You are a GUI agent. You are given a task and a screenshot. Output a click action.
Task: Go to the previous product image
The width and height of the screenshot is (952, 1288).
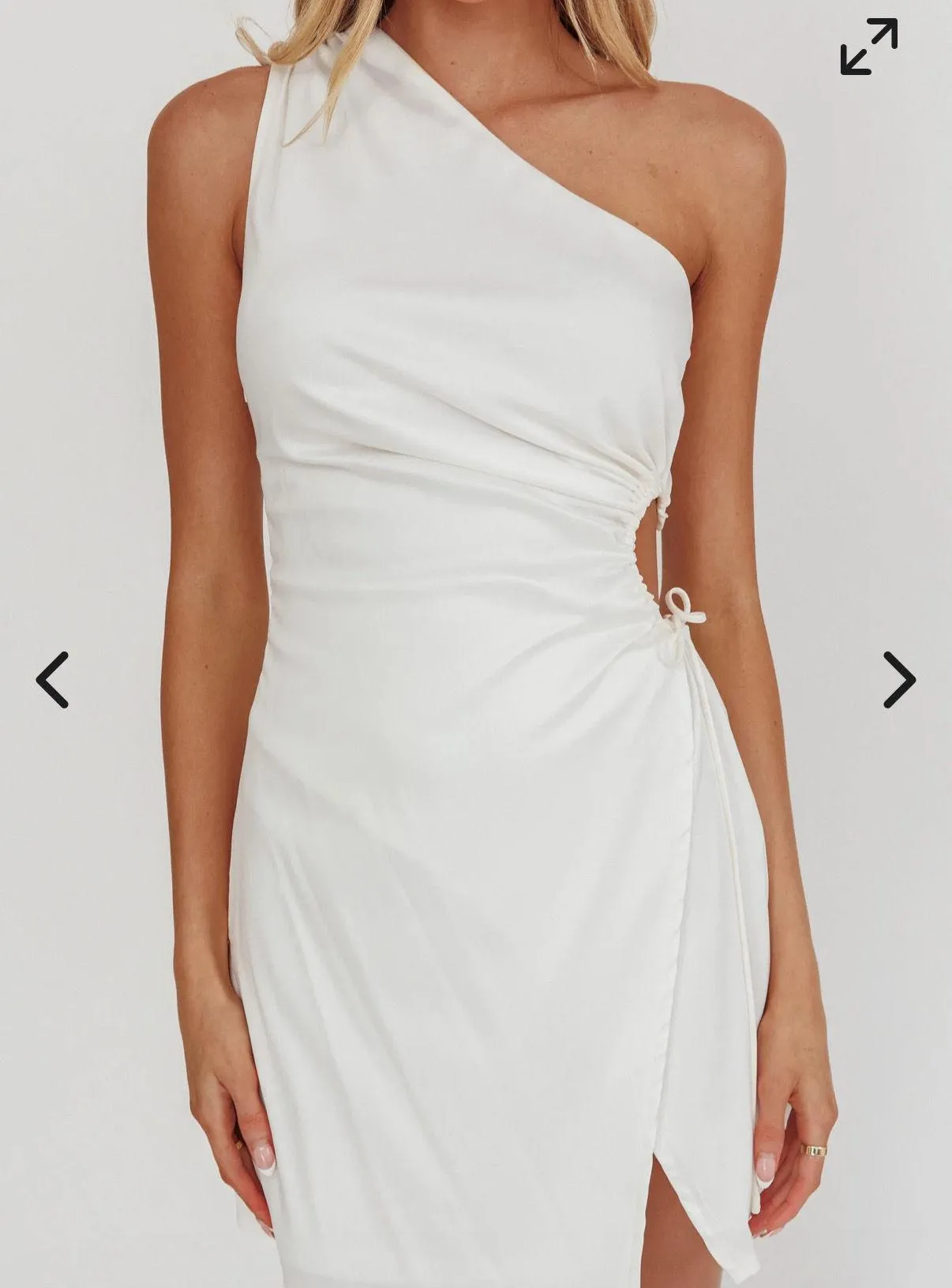52,679
